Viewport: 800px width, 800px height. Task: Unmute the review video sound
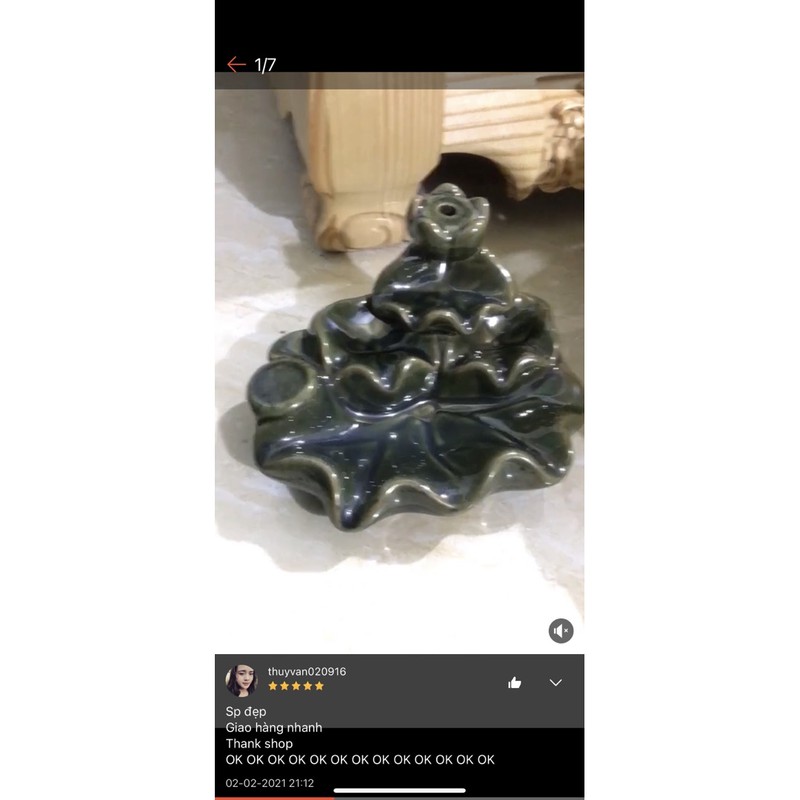click(x=561, y=631)
